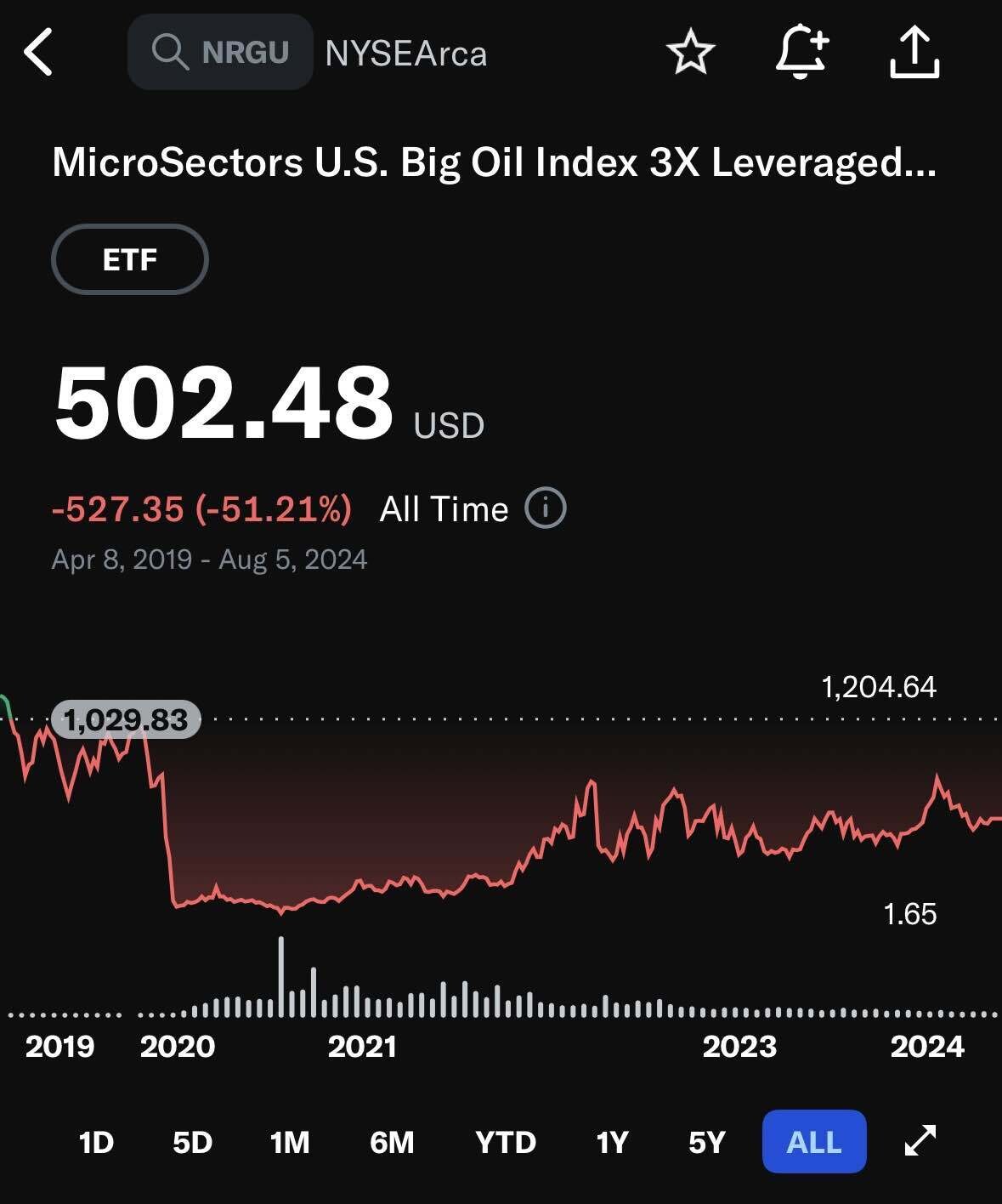This screenshot has width=1002, height=1204.
Task: Add NRGU to favorites with star
Action: 690,53
